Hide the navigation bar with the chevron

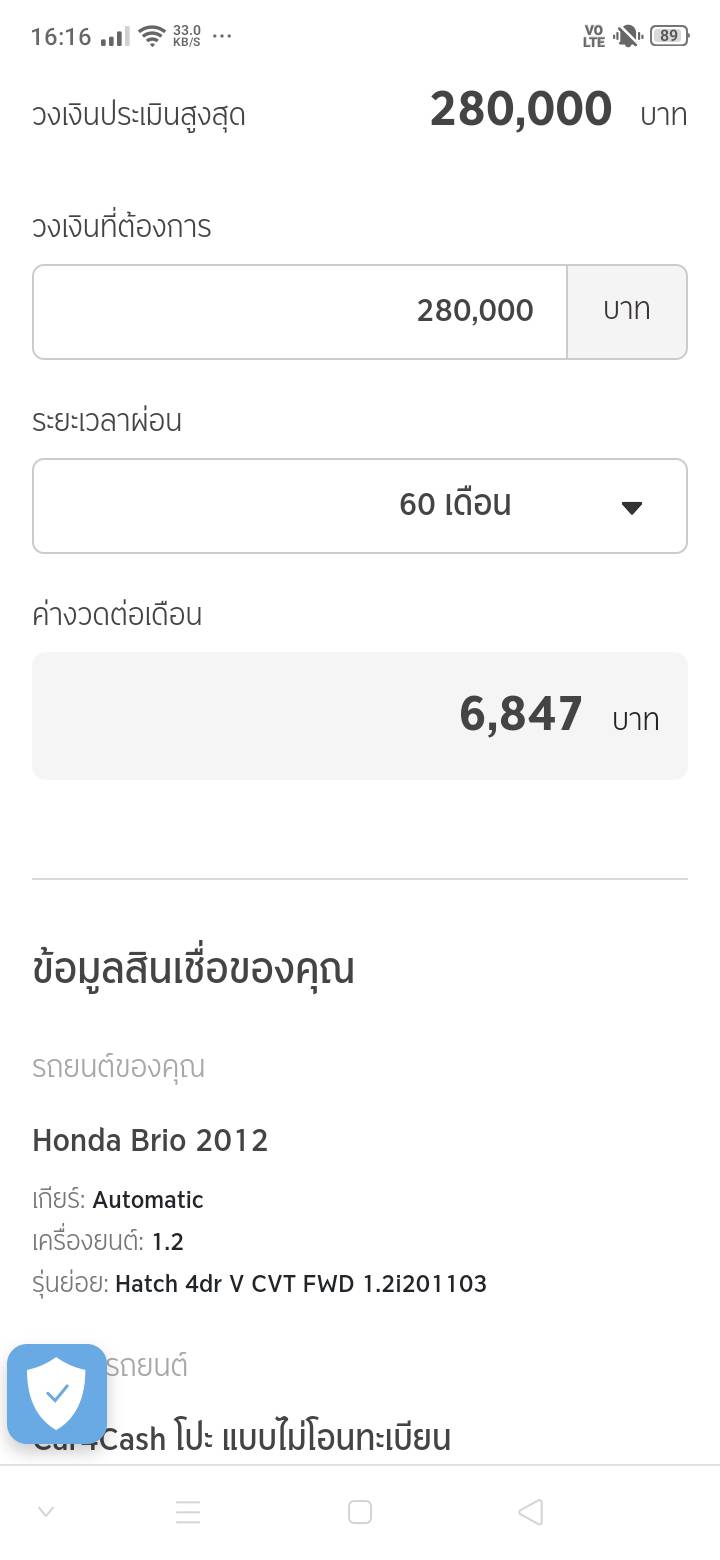46,1512
